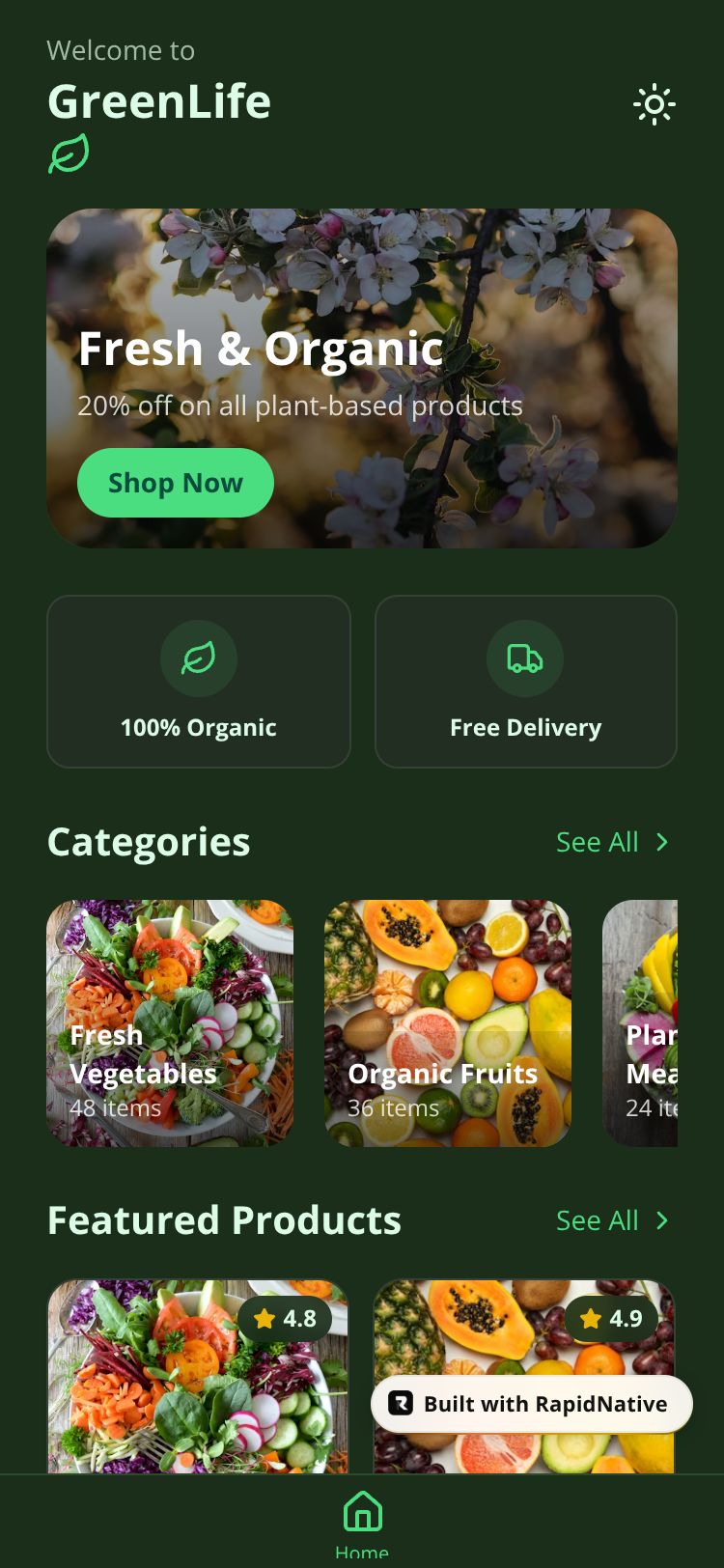
Task: Open the 24 items category card
Action: click(641, 1023)
